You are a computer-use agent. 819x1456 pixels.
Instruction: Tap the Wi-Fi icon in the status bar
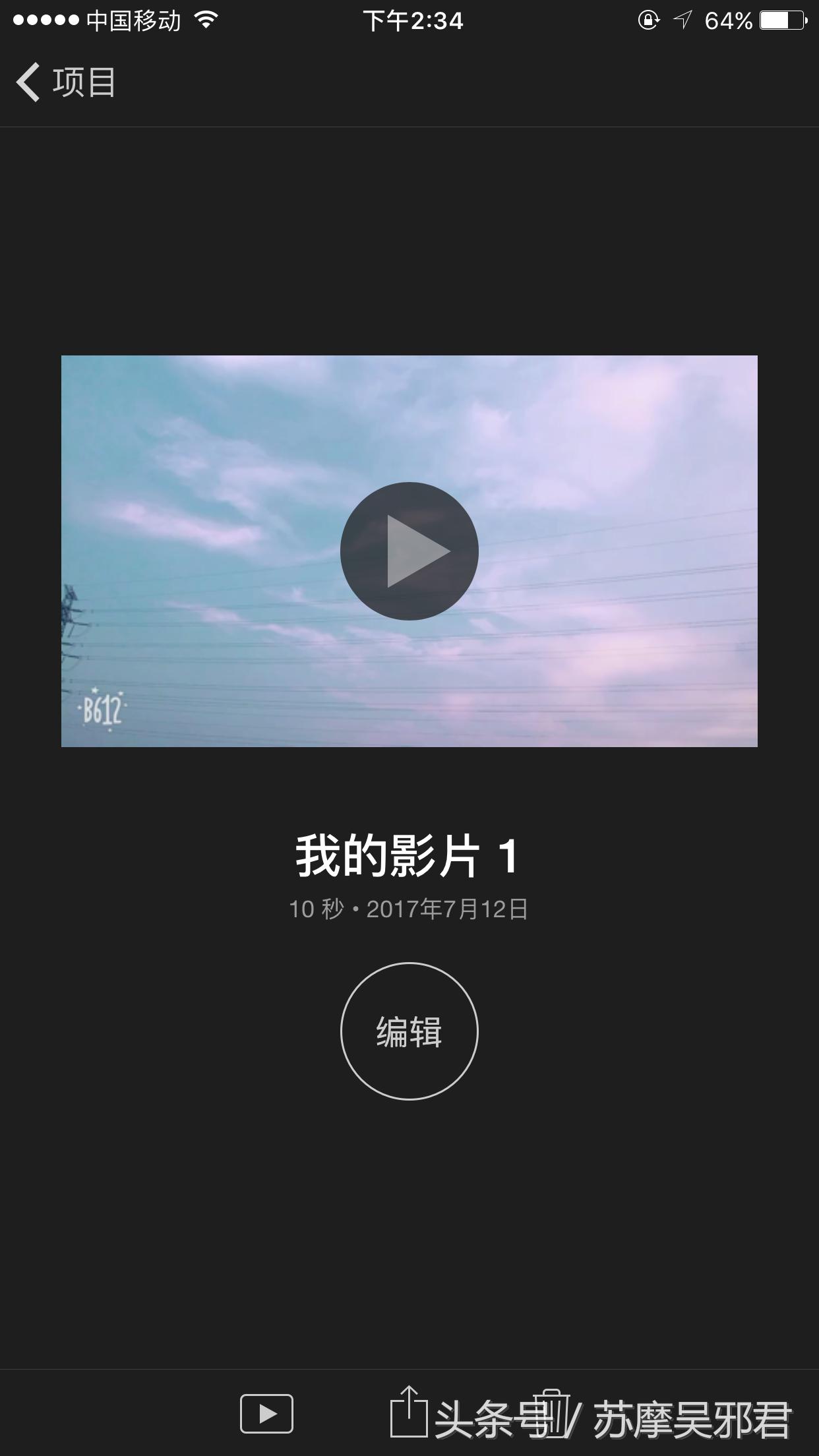tap(206, 21)
